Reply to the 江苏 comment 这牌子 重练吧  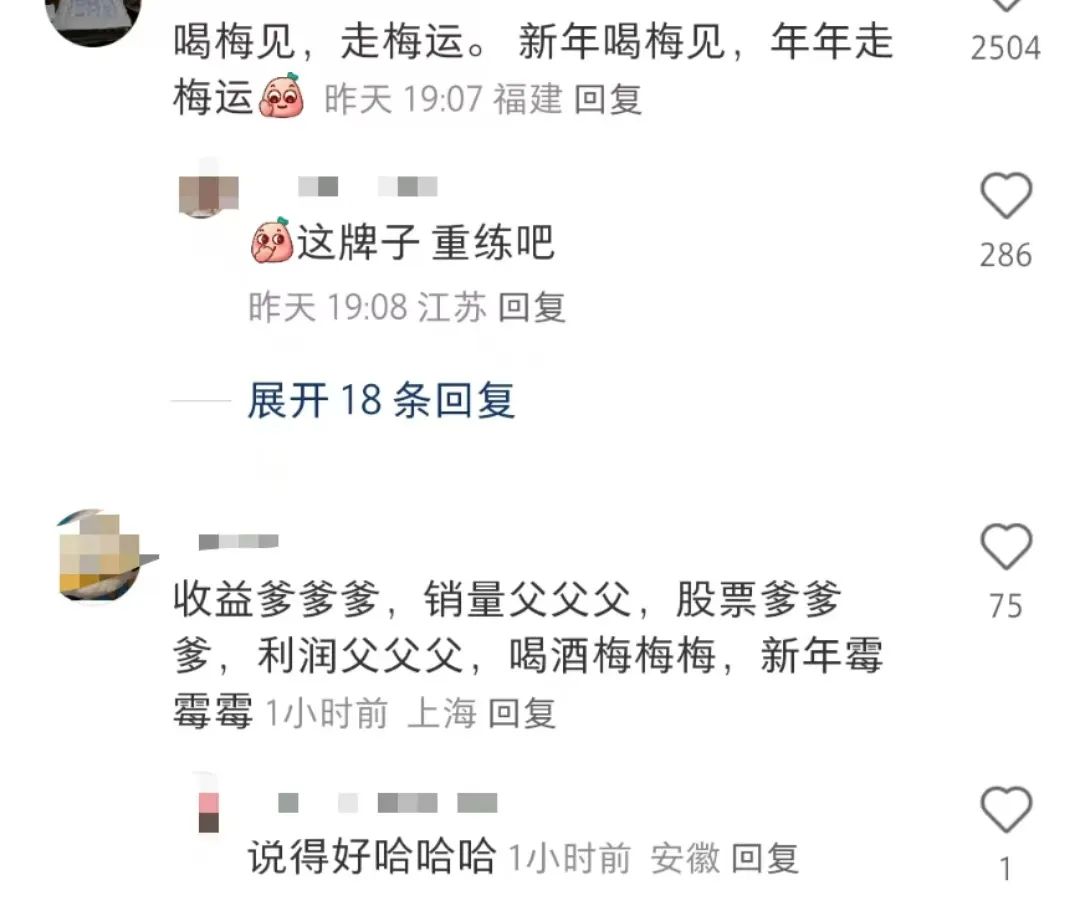coord(532,307)
